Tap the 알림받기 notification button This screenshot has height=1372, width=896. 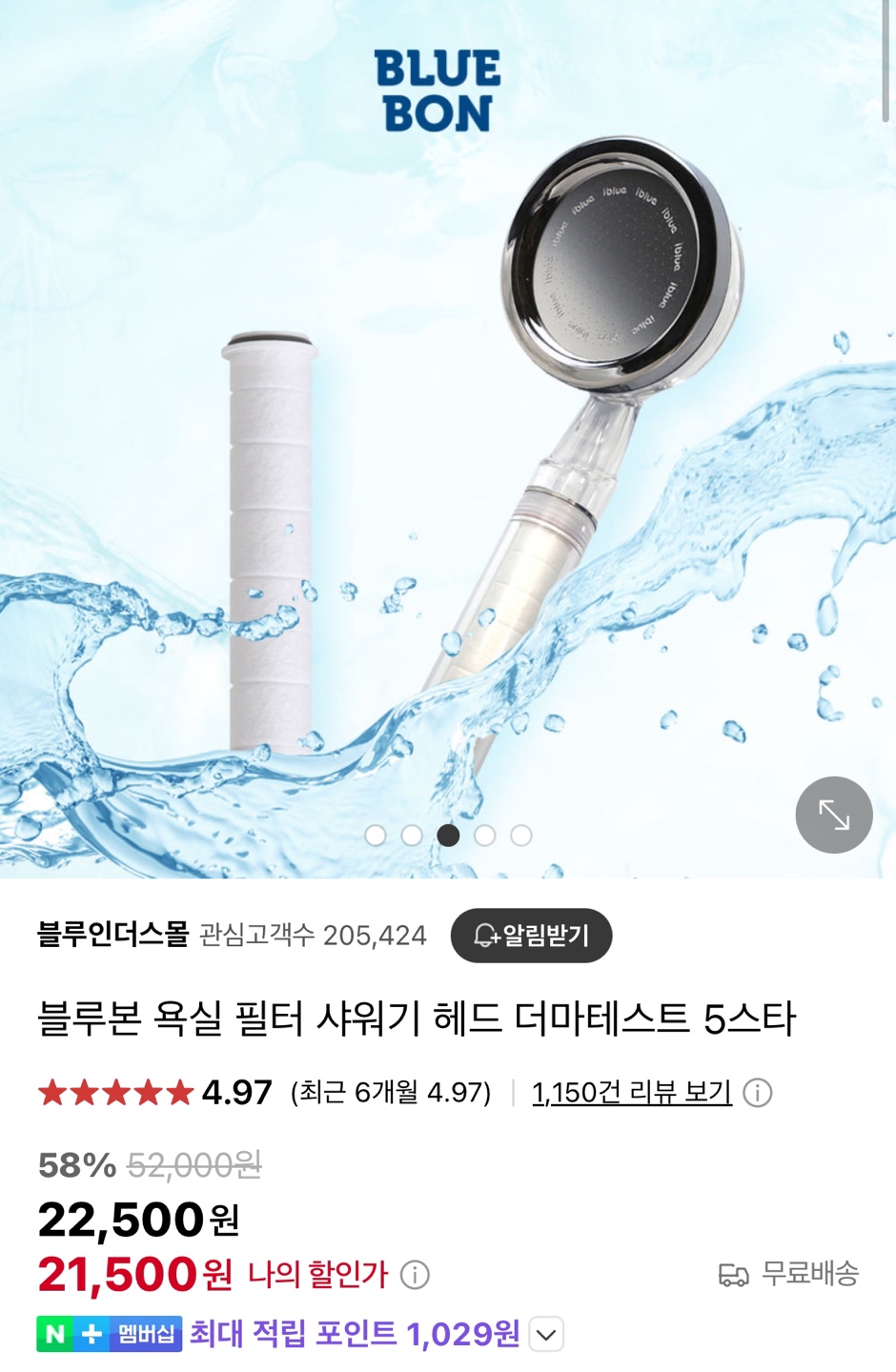[531, 936]
